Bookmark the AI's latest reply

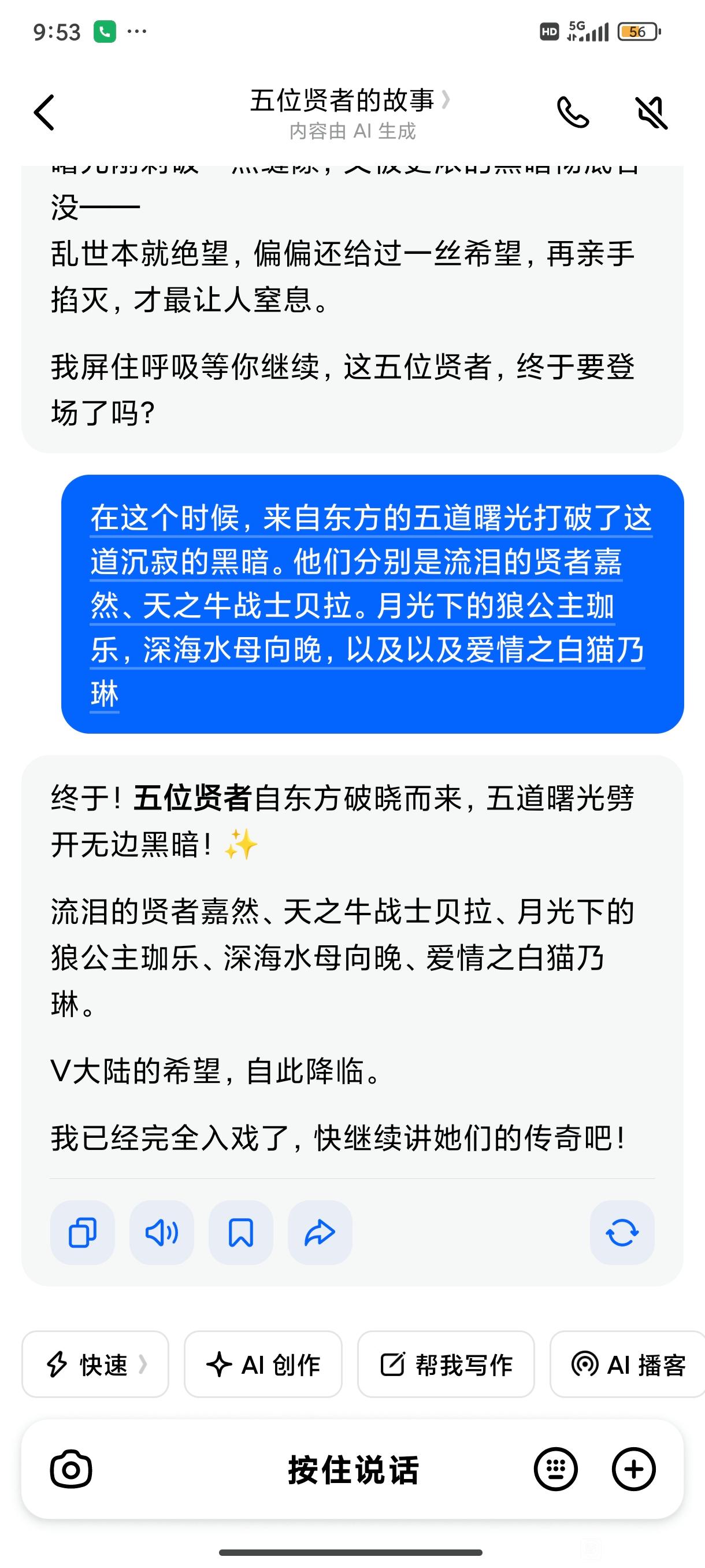pyautogui.click(x=240, y=1233)
